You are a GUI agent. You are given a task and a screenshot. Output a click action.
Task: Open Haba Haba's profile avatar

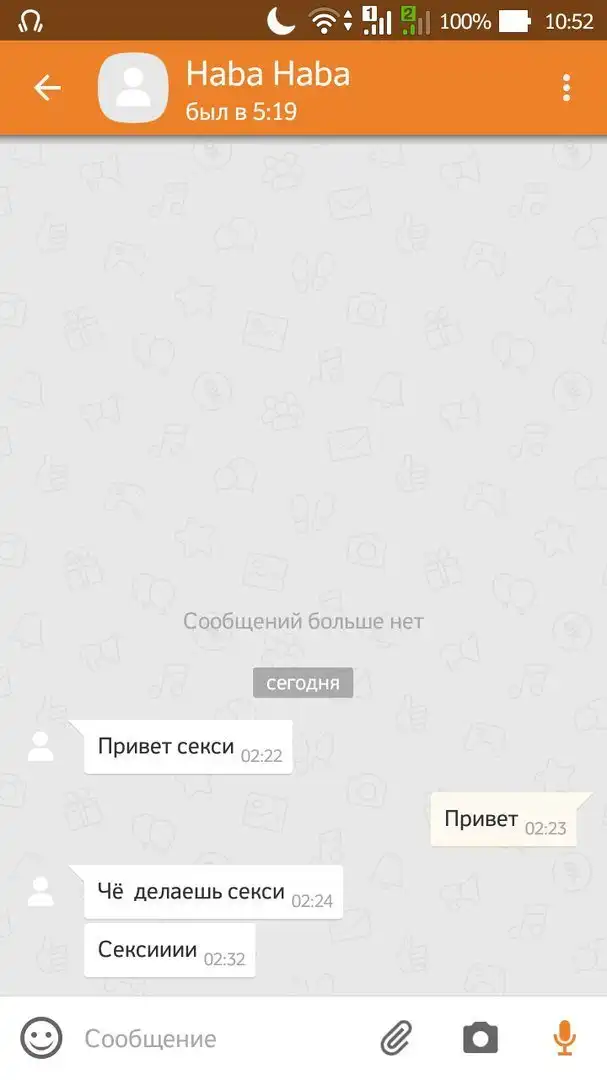click(133, 88)
